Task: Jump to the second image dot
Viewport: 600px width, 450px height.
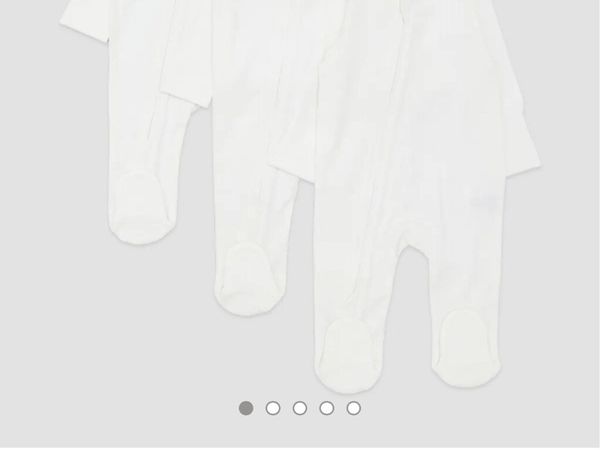Action: (273, 408)
